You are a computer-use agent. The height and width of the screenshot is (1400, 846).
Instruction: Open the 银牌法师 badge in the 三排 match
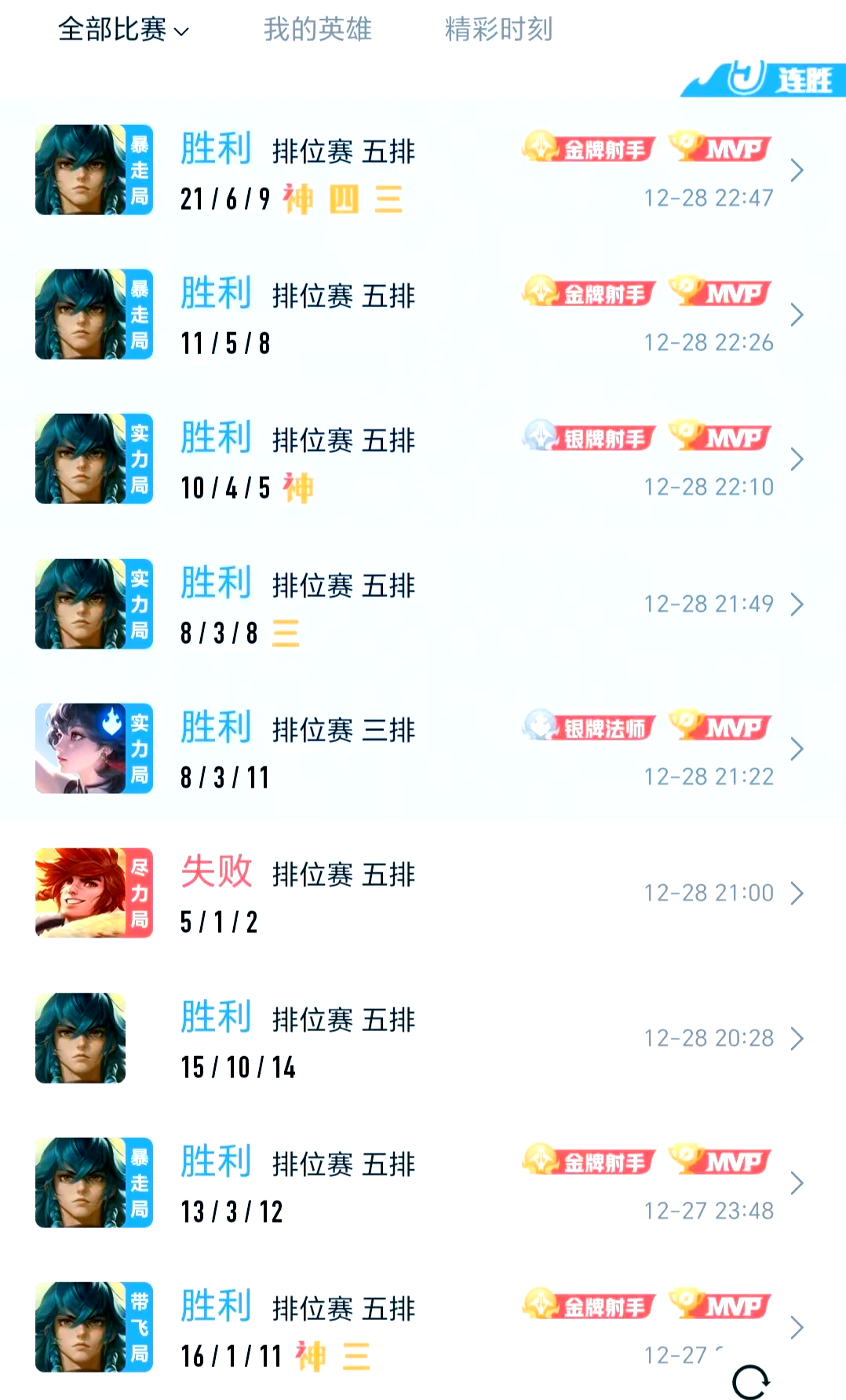click(x=587, y=728)
